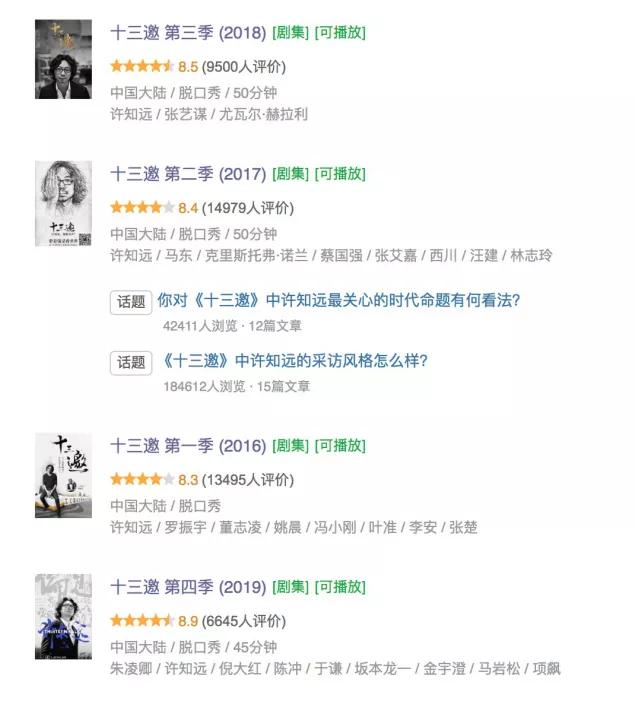Viewport: 636px width, 705px height.
Task: Open 十三邀 第二季 (2017) title link
Action: coord(187,174)
